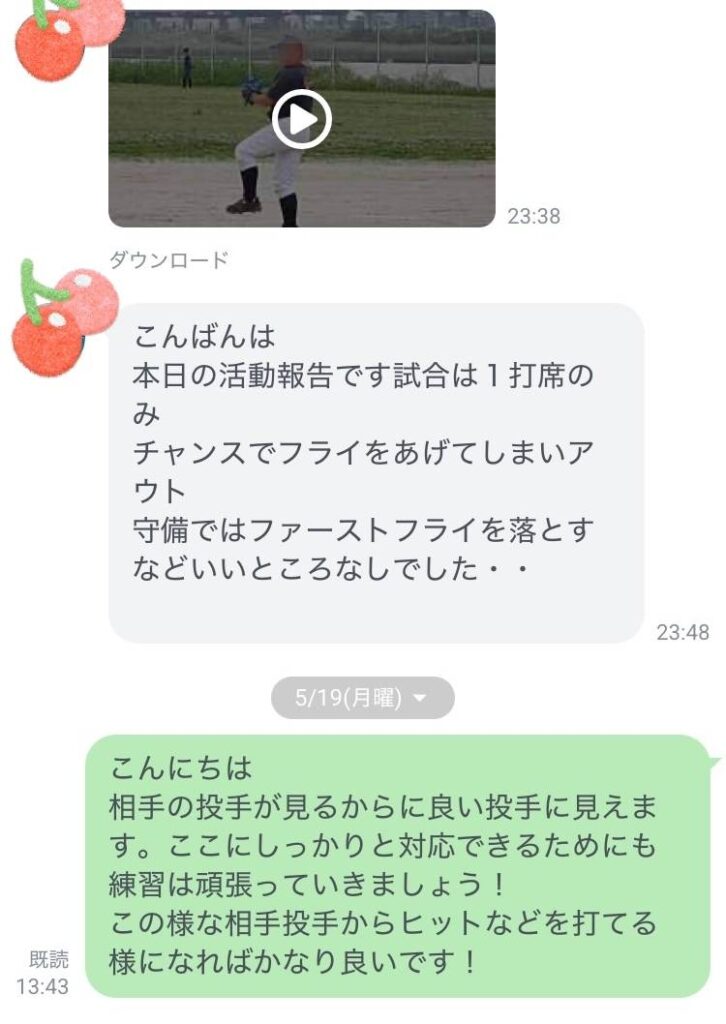
Task: Tap ダウンロード to save the video
Action: [x=168, y=261]
